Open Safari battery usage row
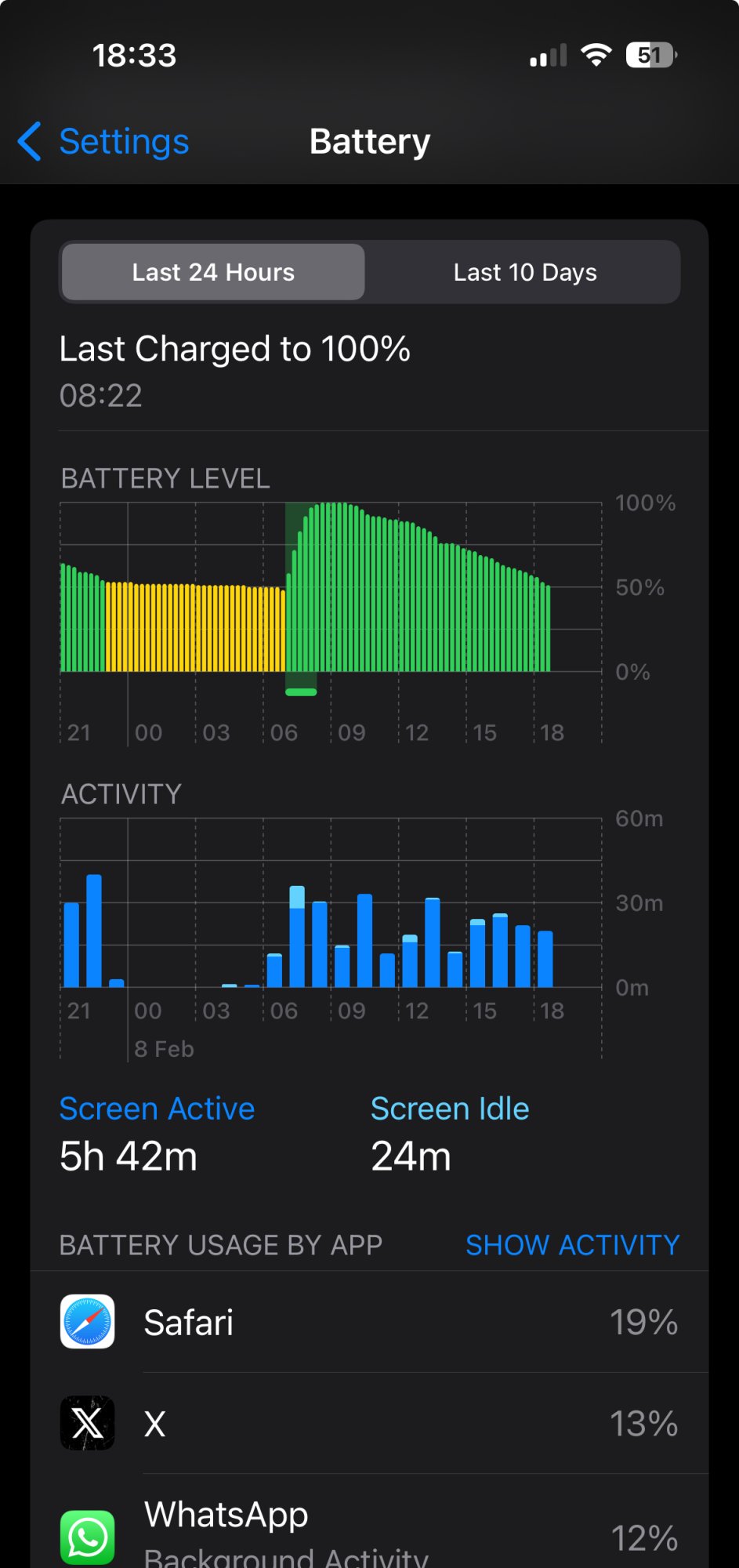The width and height of the screenshot is (739, 1568). [369, 1322]
